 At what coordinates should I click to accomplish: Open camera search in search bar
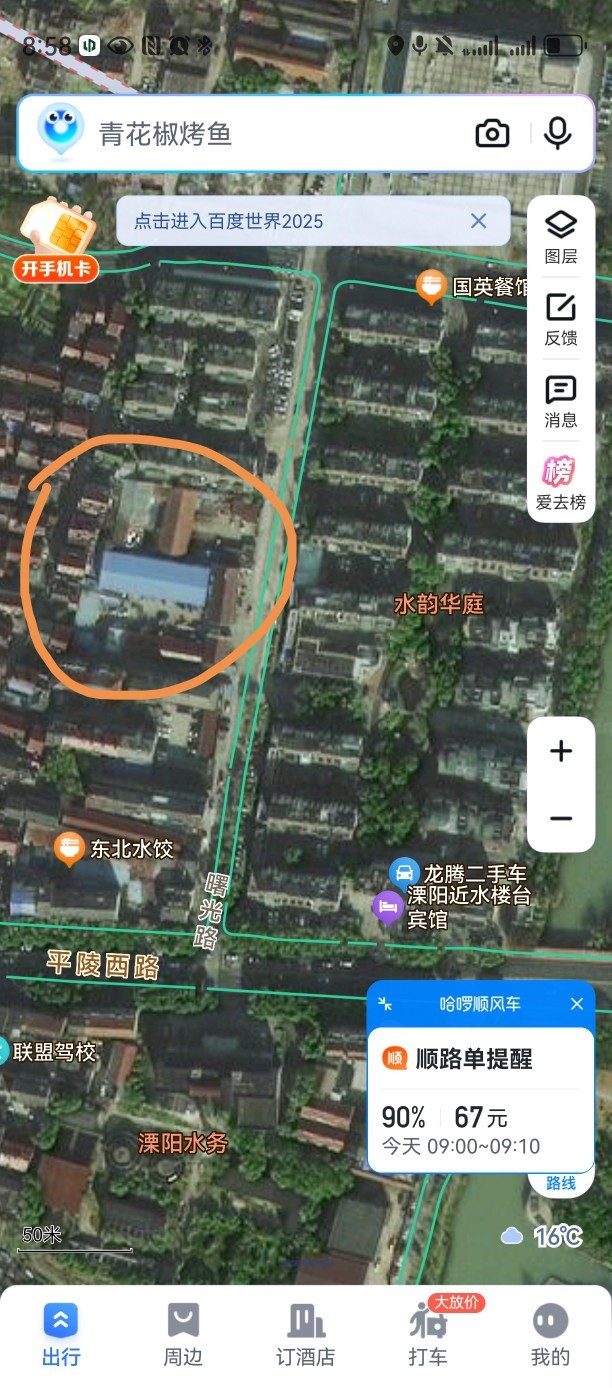coord(491,134)
